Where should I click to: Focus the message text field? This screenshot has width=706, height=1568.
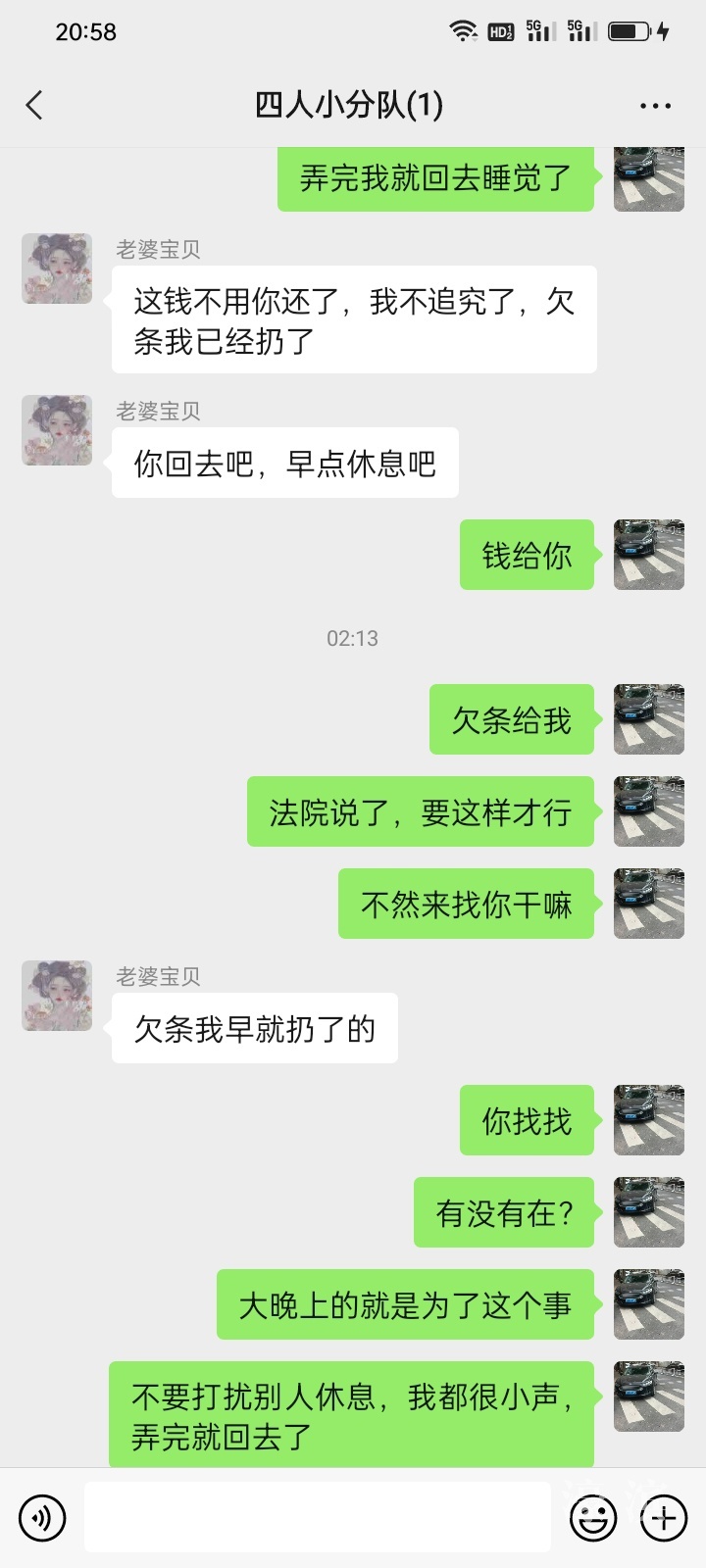(x=317, y=1517)
